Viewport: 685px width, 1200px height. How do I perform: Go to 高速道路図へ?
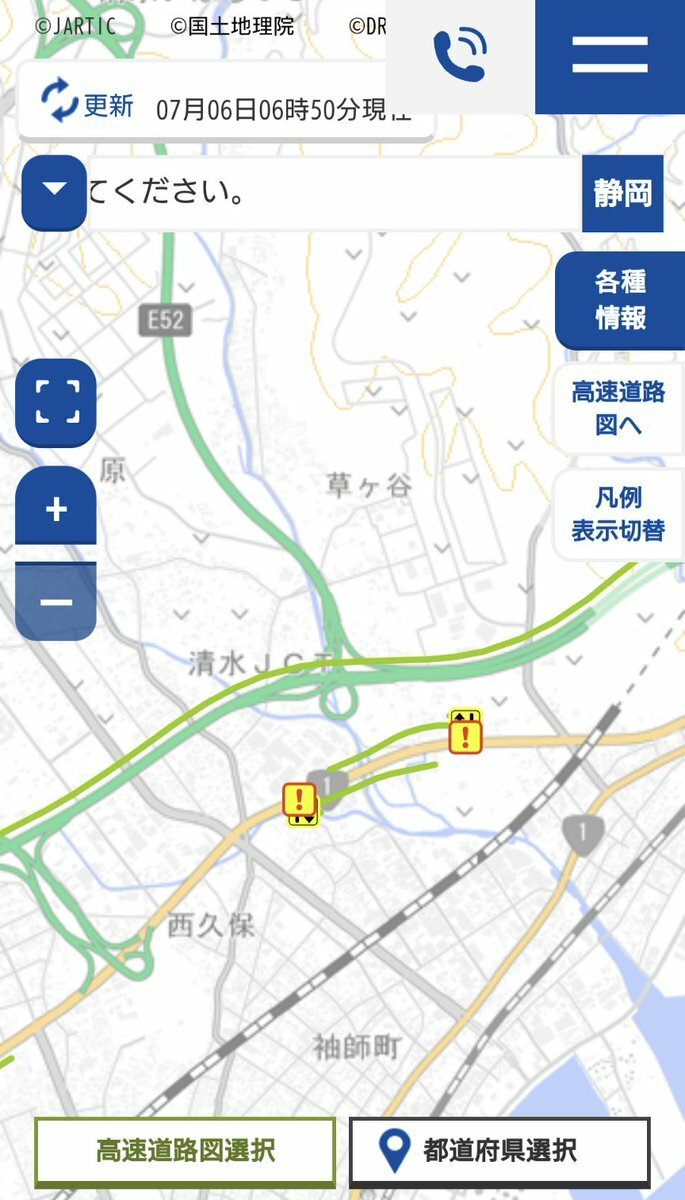coord(619,408)
